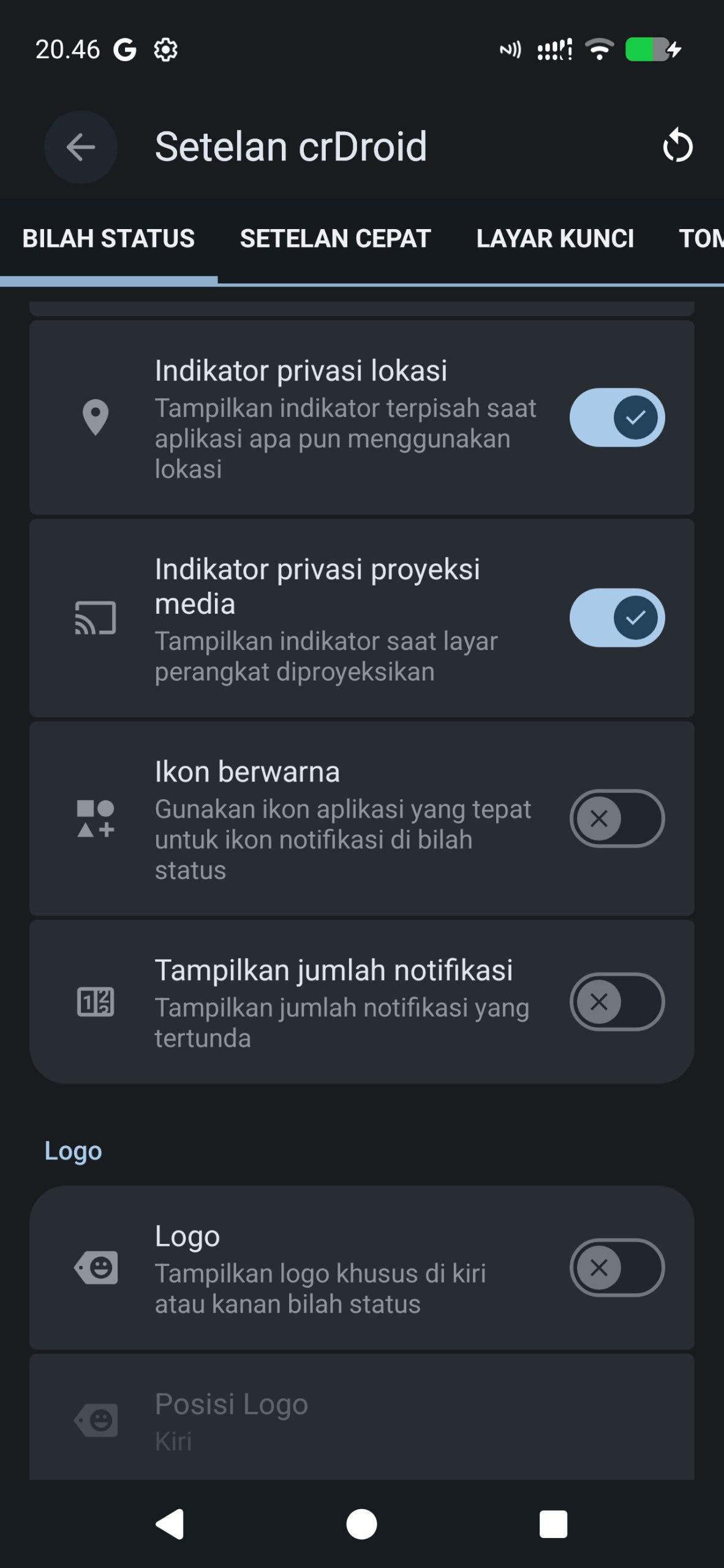
Task: Go back using the app bar arrow
Action: [81, 147]
